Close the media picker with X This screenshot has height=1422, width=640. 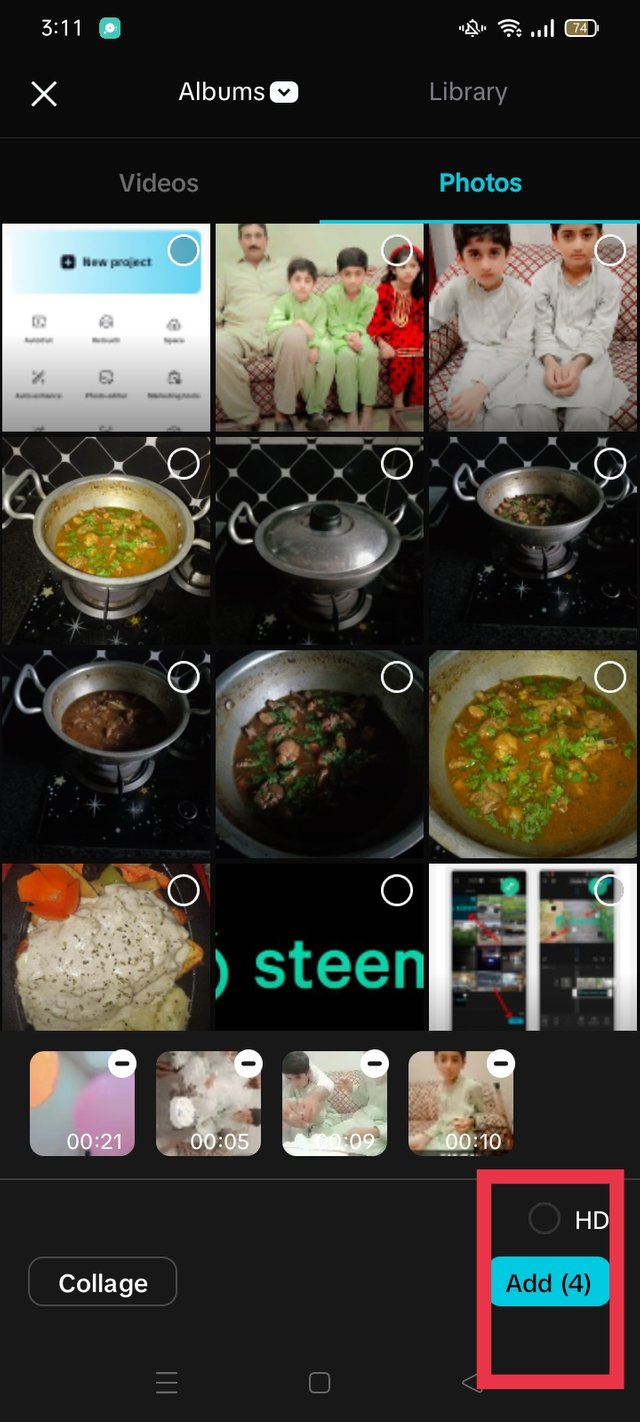tap(44, 94)
